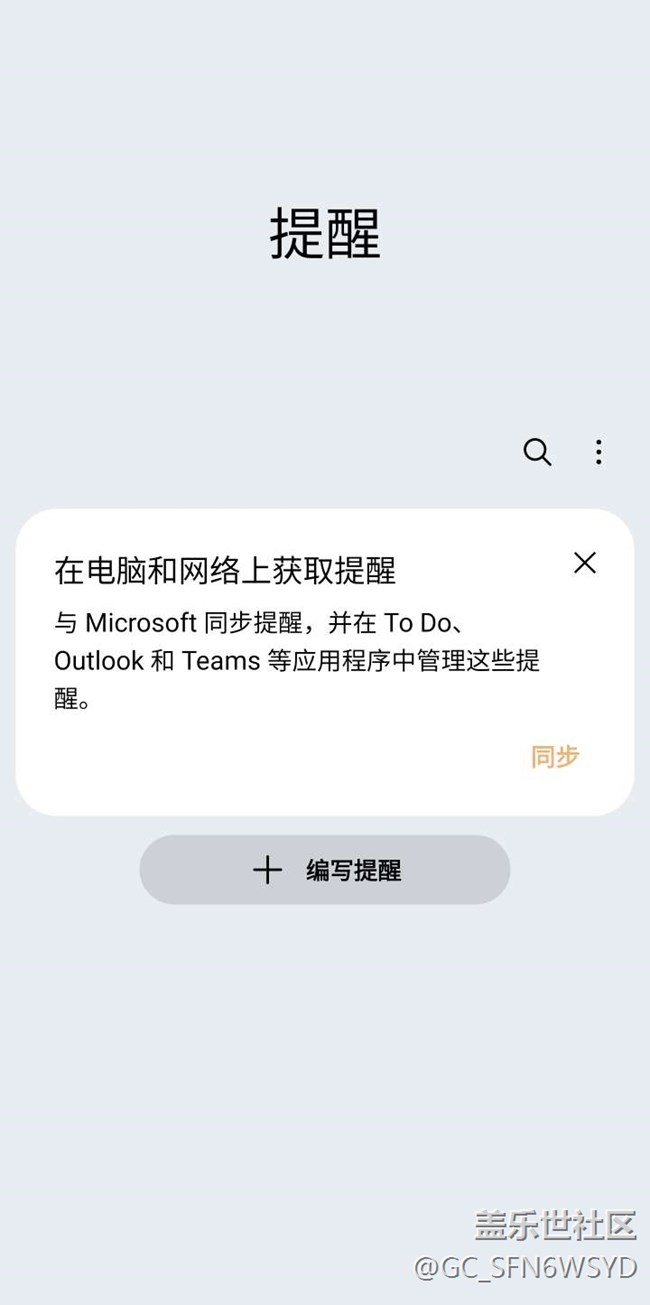Tap 同步 to sync with Microsoft

[x=555, y=757]
